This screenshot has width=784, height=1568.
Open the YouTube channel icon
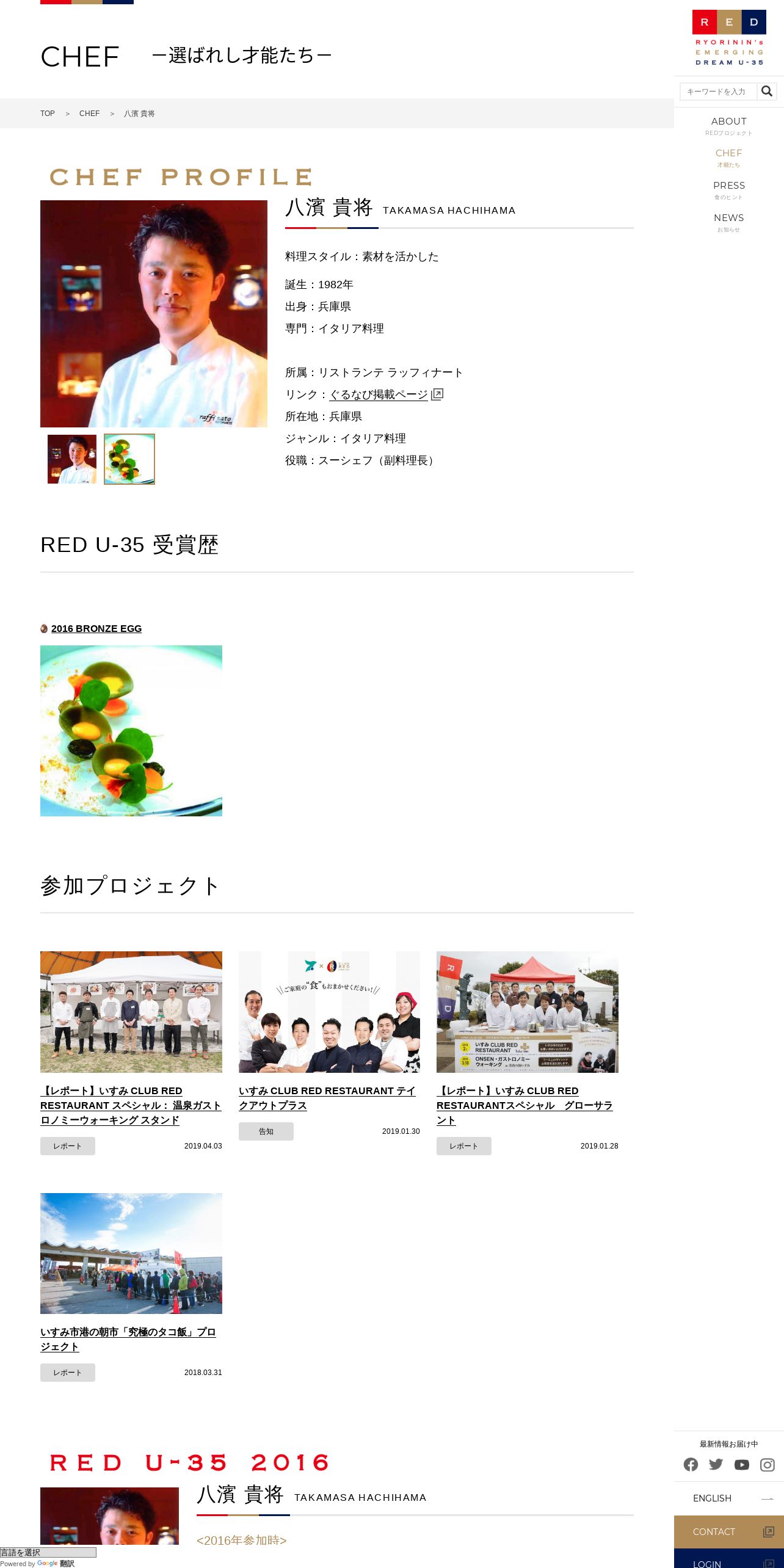pyautogui.click(x=742, y=1465)
